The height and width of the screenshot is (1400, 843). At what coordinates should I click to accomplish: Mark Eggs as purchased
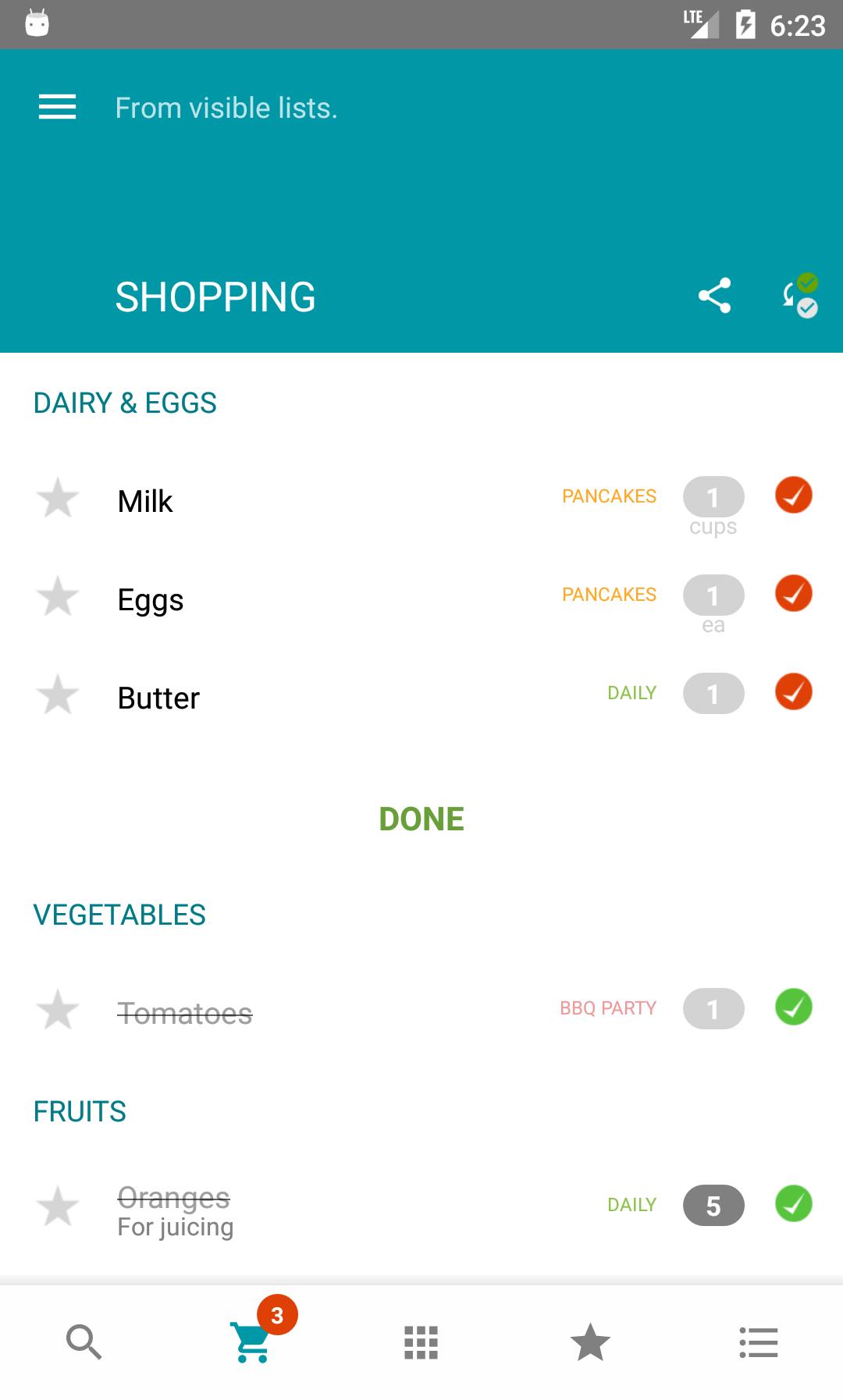(x=793, y=594)
